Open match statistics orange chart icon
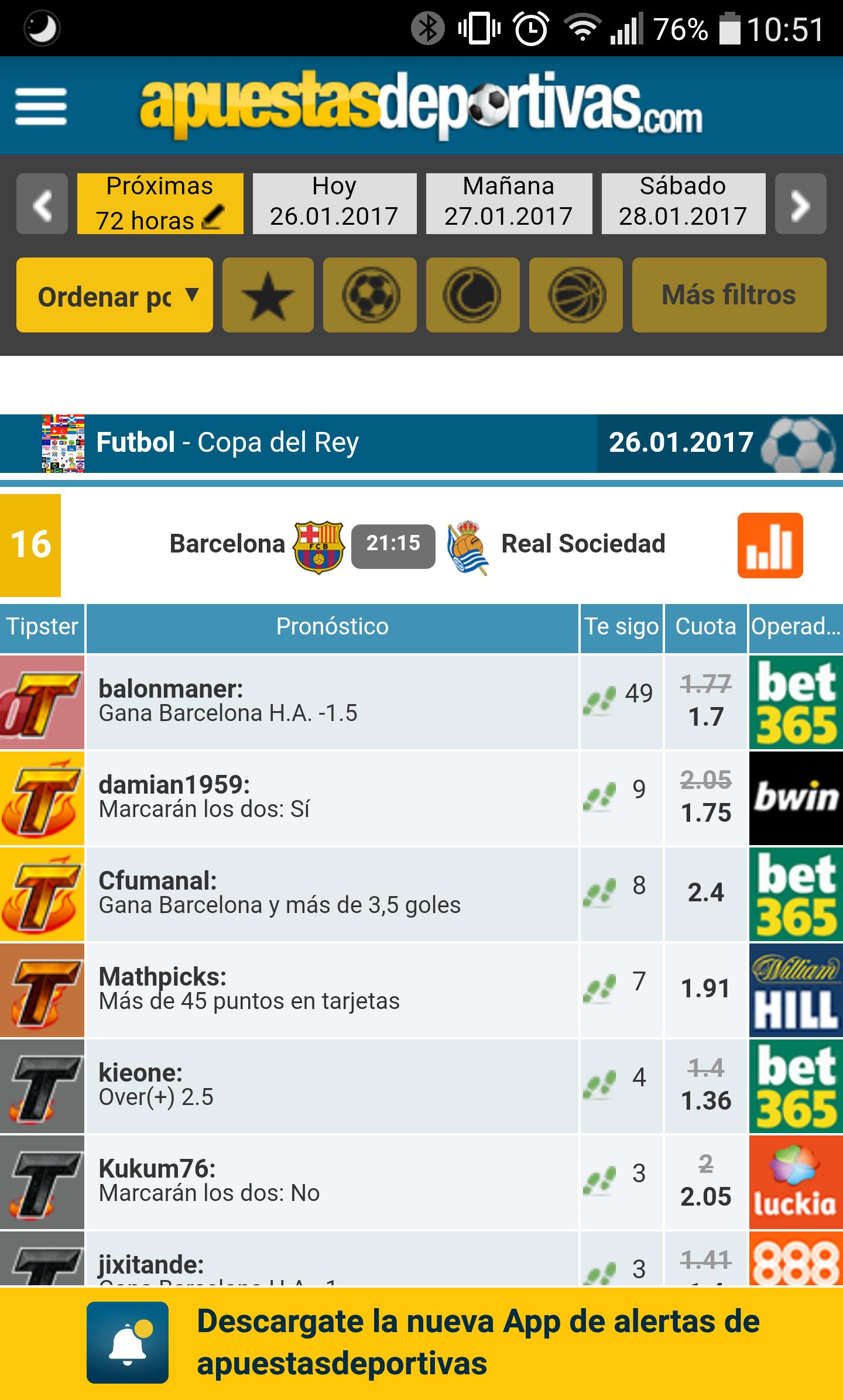Screen dimensions: 843x1400 click(770, 545)
